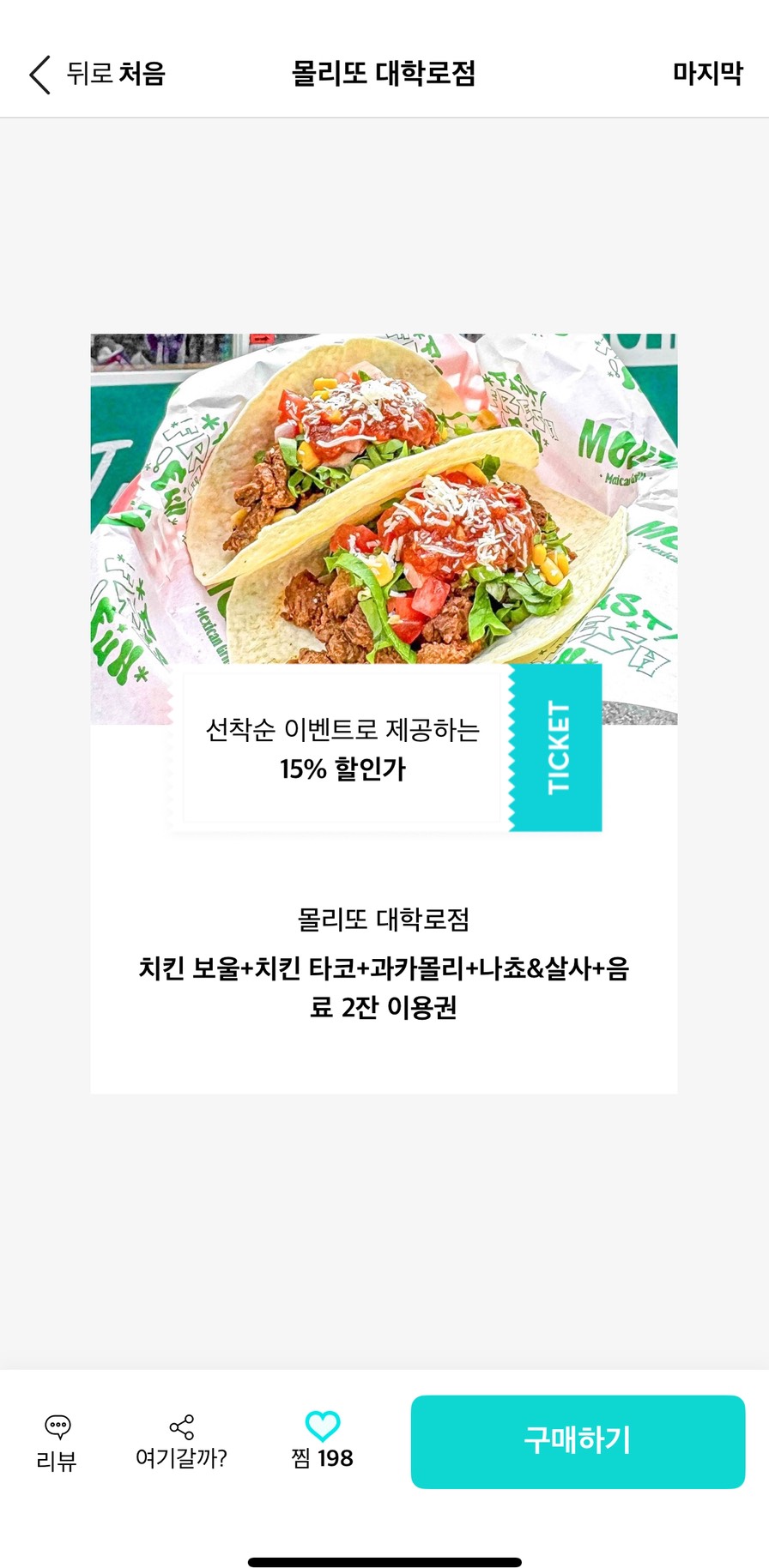
Task: Tap 구매하기 to purchase the ticket
Action: click(x=578, y=1441)
